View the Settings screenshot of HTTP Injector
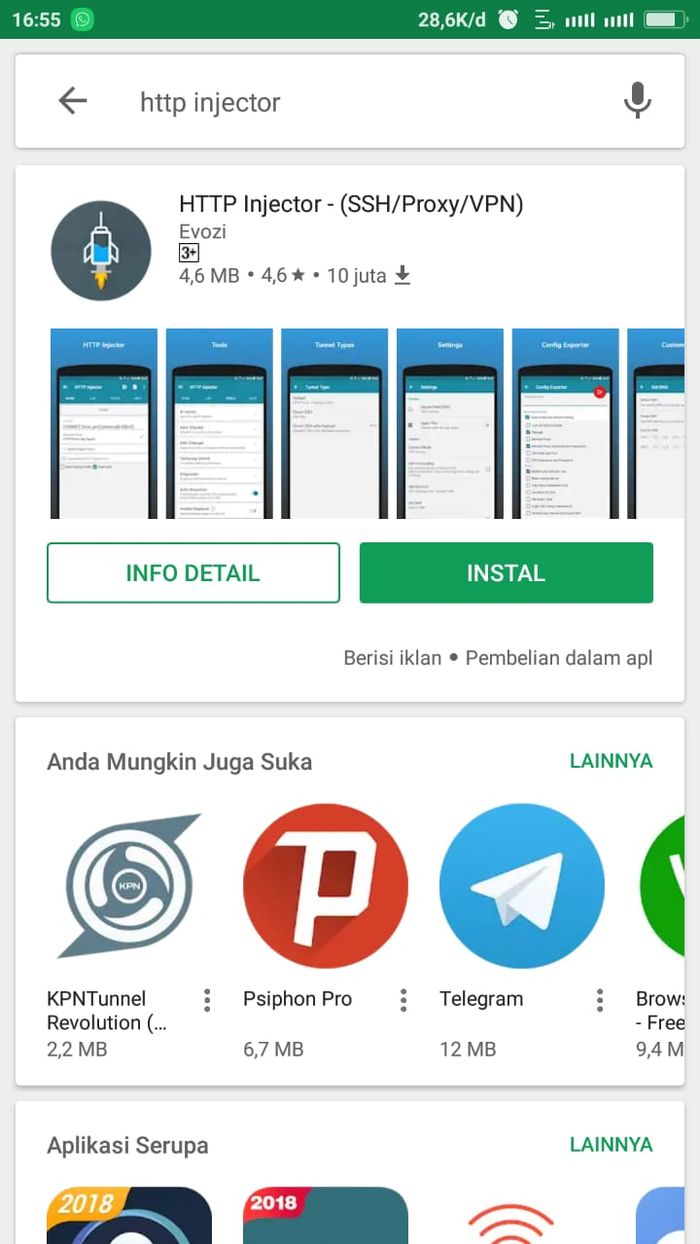 pyautogui.click(x=450, y=423)
